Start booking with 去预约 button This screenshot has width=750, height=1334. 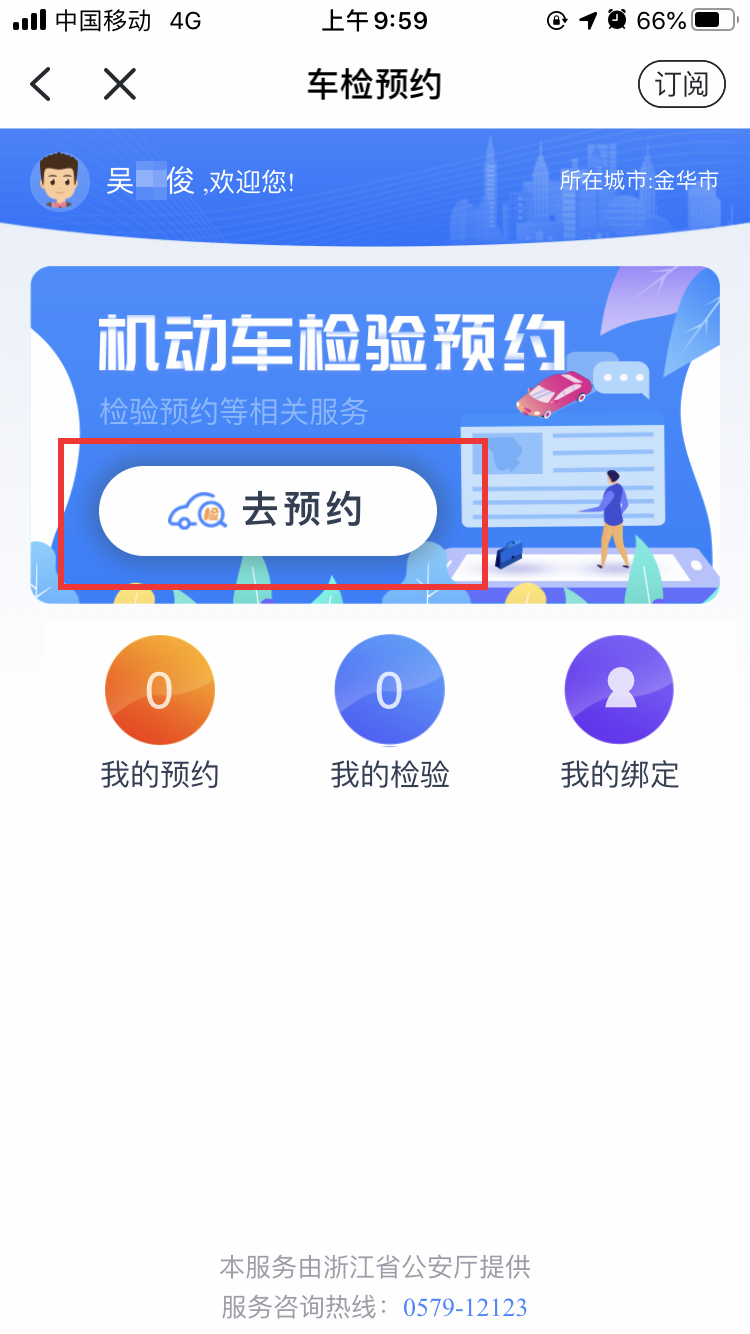tap(268, 511)
